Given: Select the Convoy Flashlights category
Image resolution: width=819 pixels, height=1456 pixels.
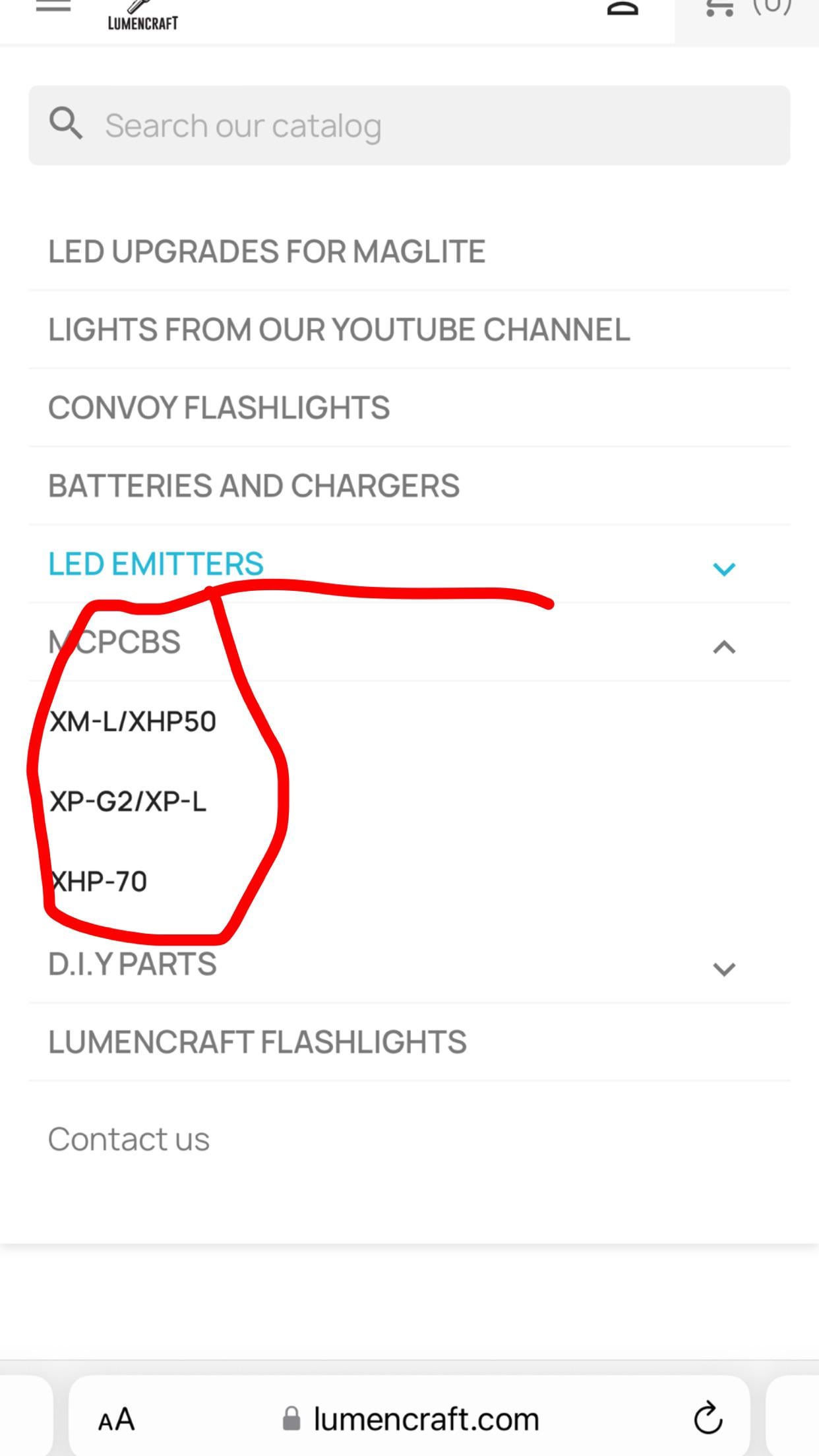Looking at the screenshot, I should pyautogui.click(x=219, y=408).
